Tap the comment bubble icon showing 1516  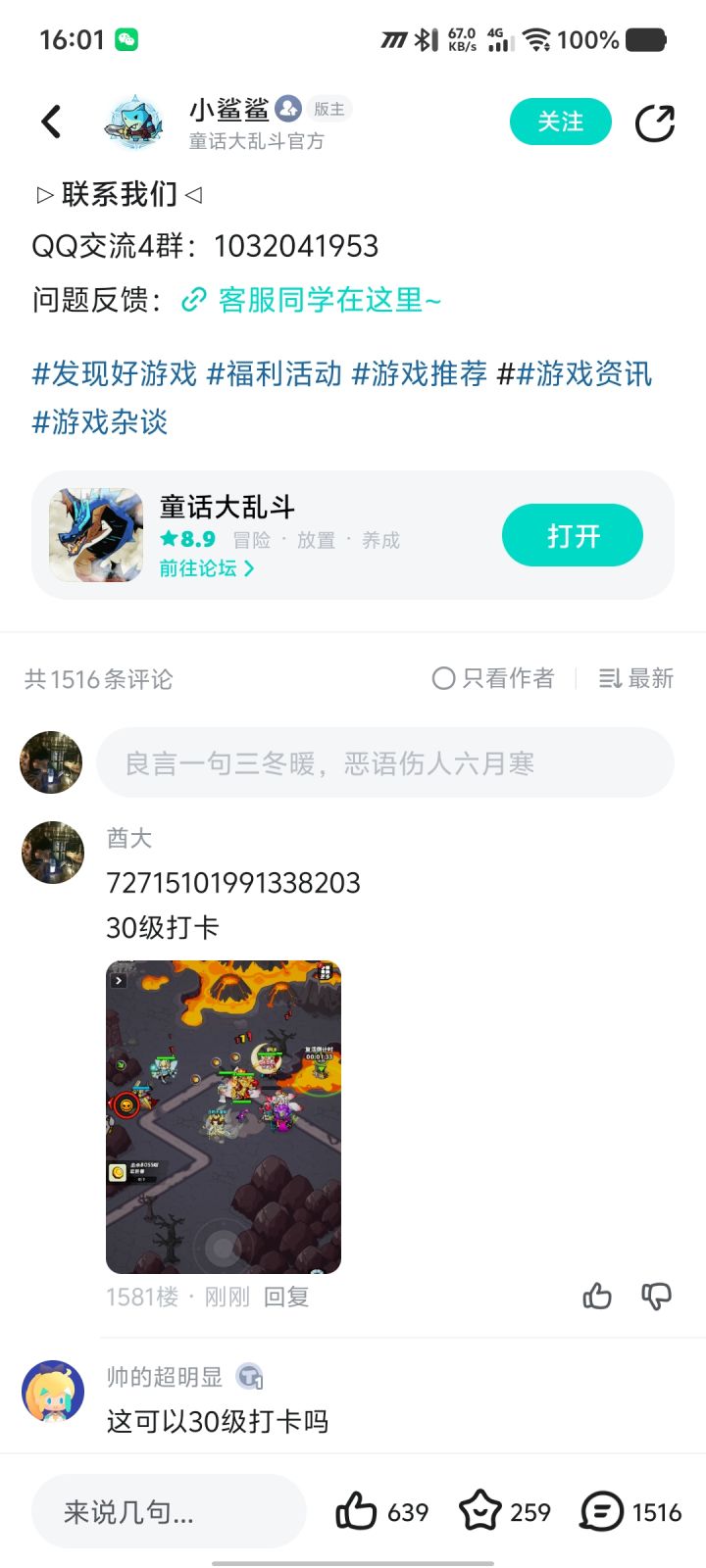click(x=601, y=1510)
